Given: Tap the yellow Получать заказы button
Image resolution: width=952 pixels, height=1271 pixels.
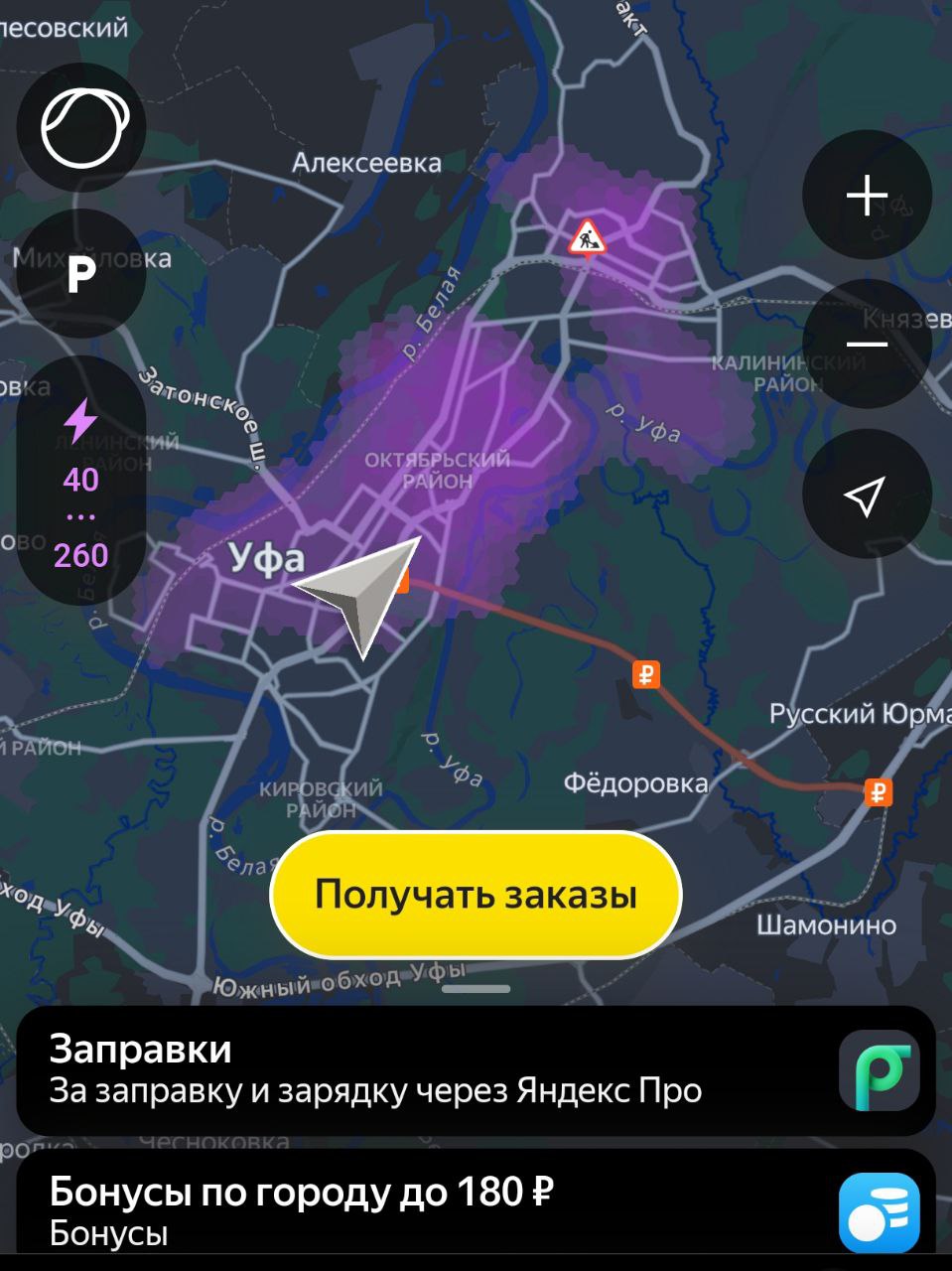Looking at the screenshot, I should [x=476, y=895].
